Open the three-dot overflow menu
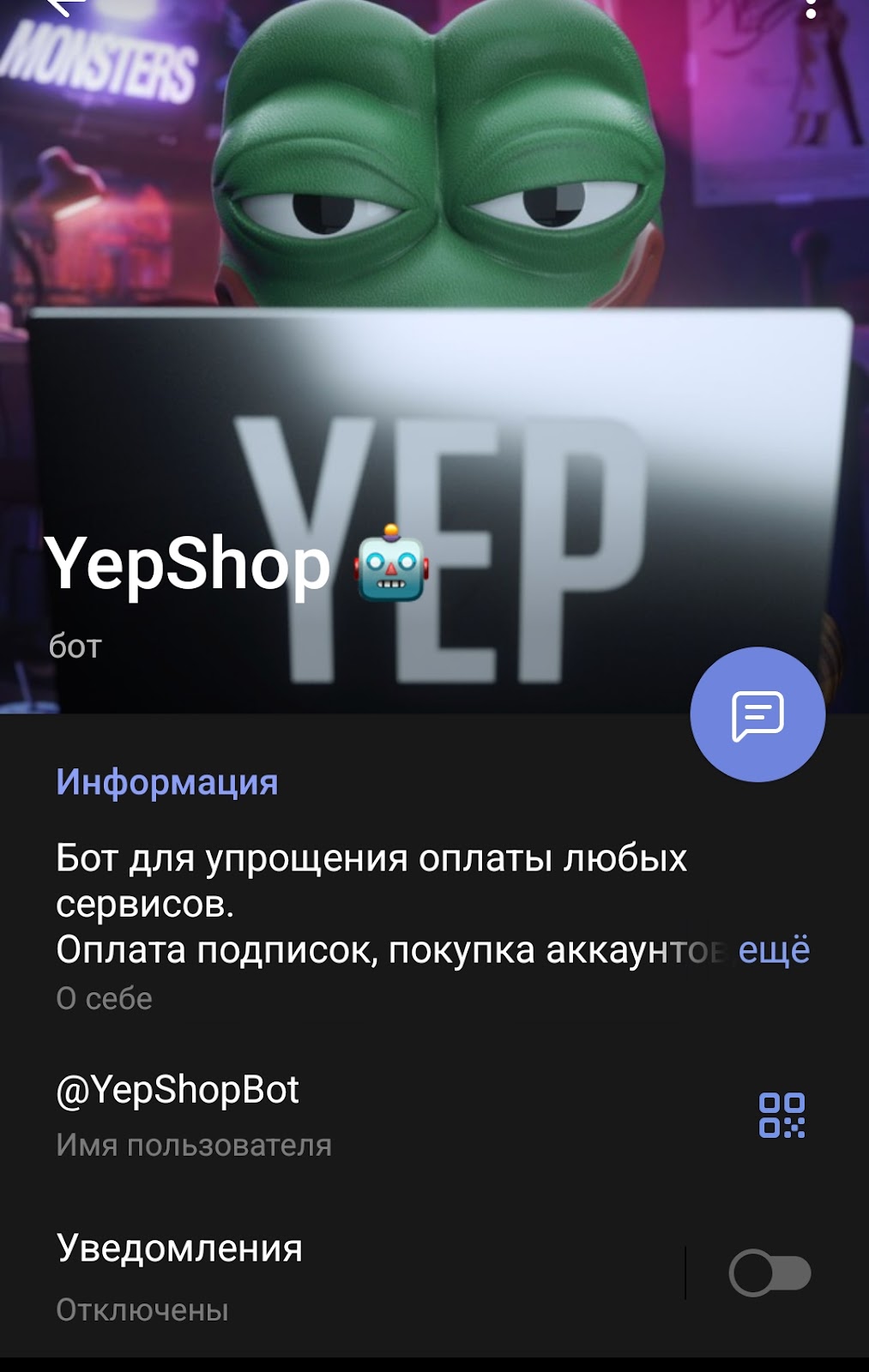This screenshot has width=869, height=1372. coord(811,9)
